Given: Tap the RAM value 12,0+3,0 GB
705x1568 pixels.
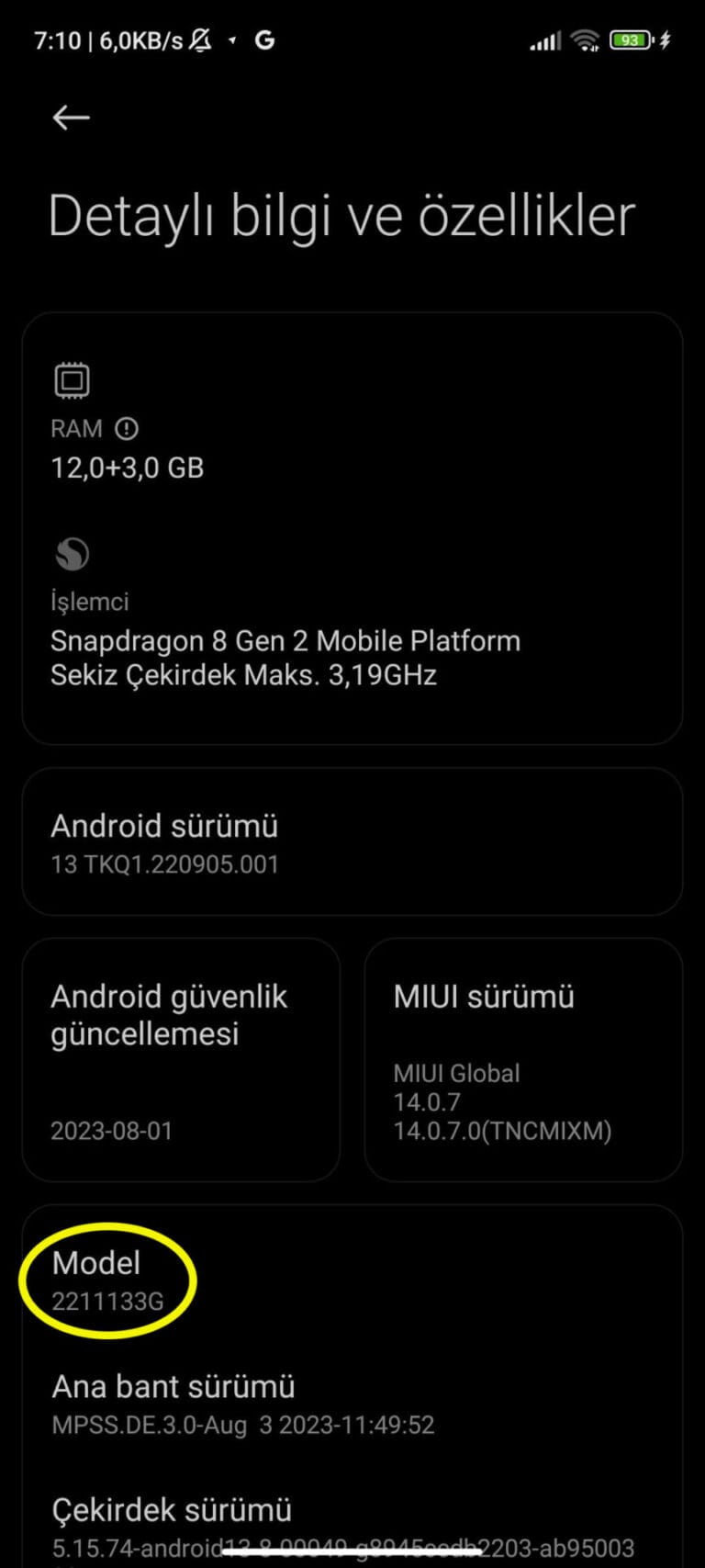Looking at the screenshot, I should [128, 468].
